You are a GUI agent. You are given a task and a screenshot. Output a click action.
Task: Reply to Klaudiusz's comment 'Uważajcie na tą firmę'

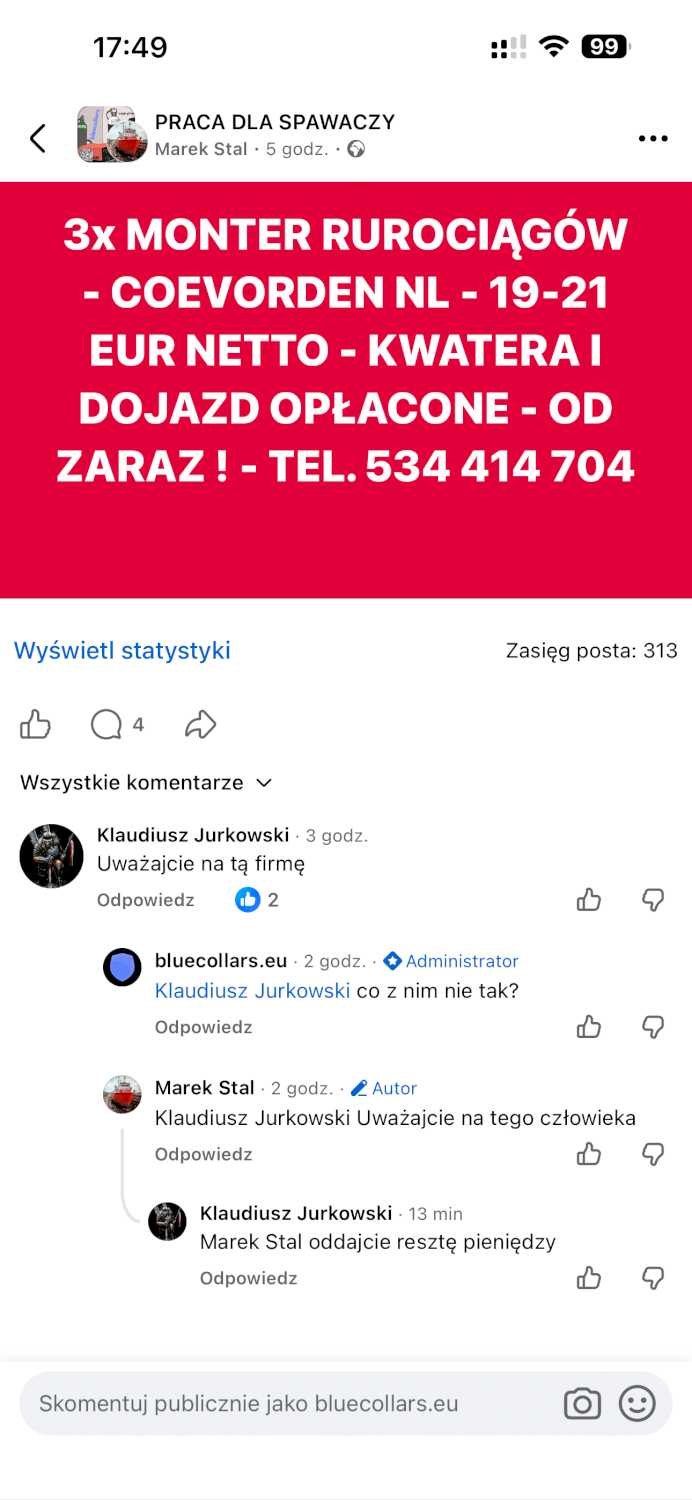tap(145, 900)
